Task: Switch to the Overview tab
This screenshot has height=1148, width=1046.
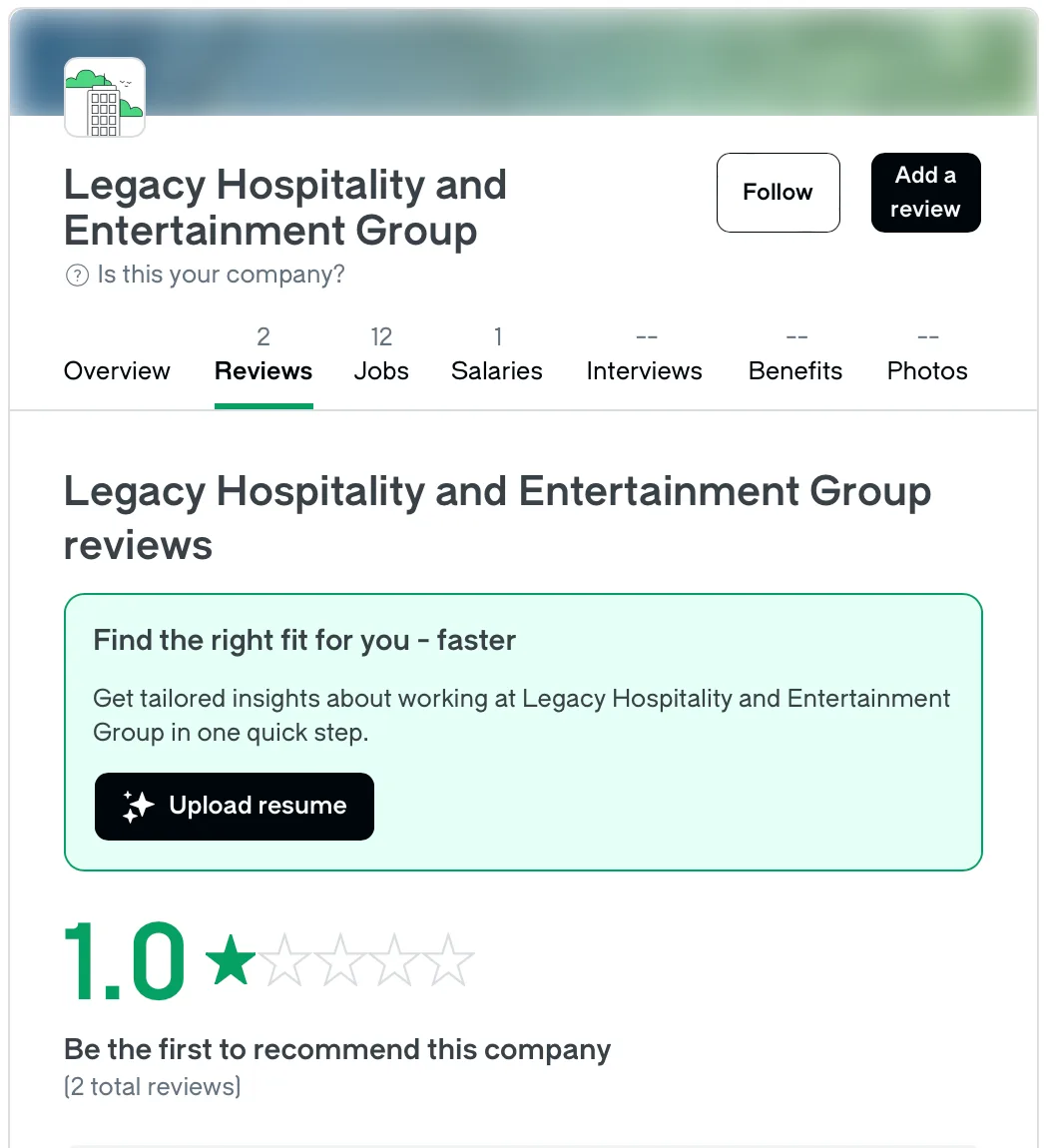Action: [117, 370]
